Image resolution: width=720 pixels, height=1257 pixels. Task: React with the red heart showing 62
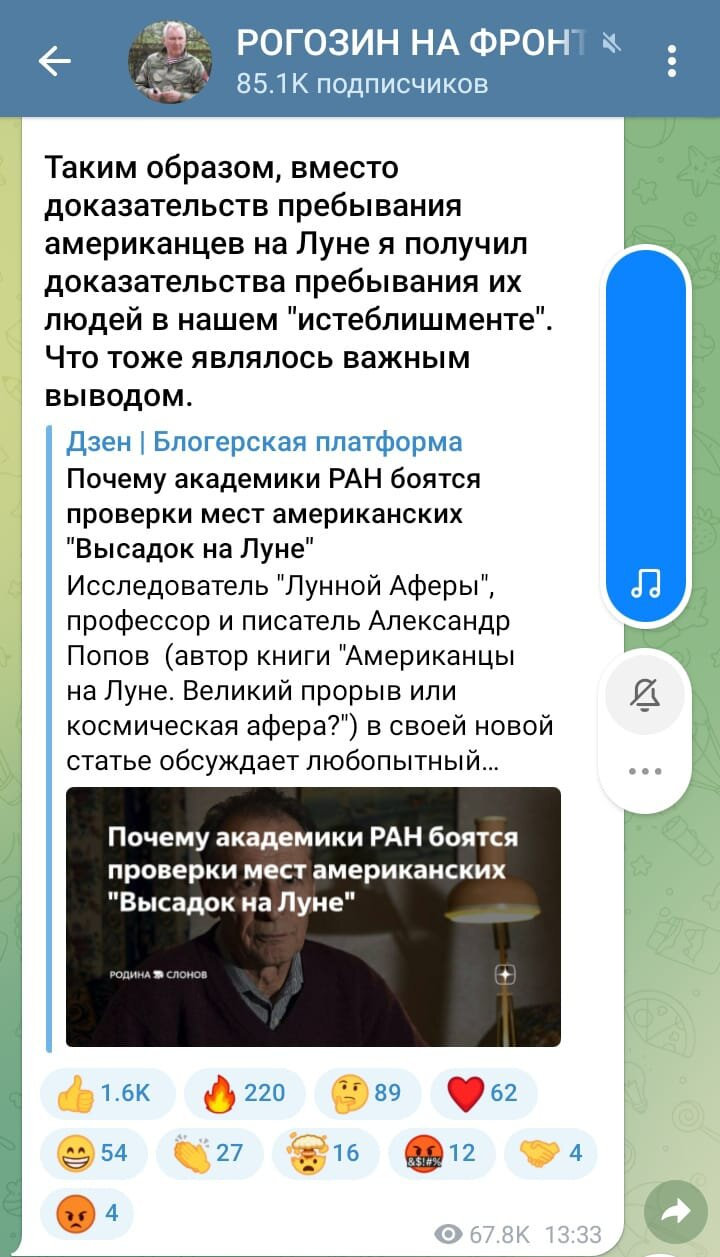pos(483,1093)
